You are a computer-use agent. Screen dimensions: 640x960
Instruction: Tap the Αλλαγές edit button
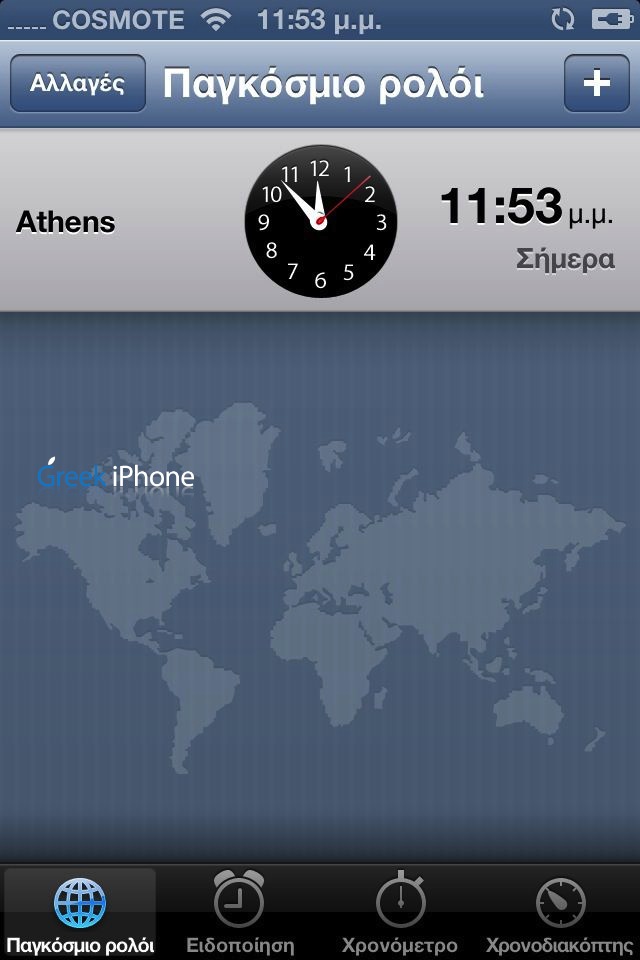[x=78, y=83]
